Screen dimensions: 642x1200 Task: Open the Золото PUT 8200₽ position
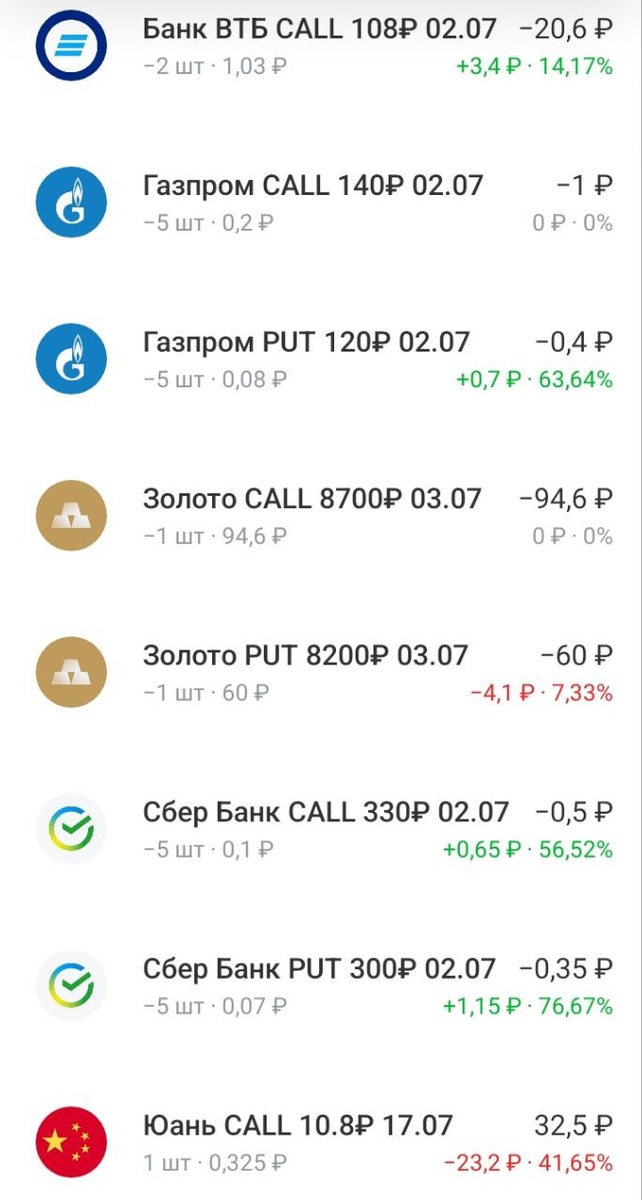coord(321,672)
